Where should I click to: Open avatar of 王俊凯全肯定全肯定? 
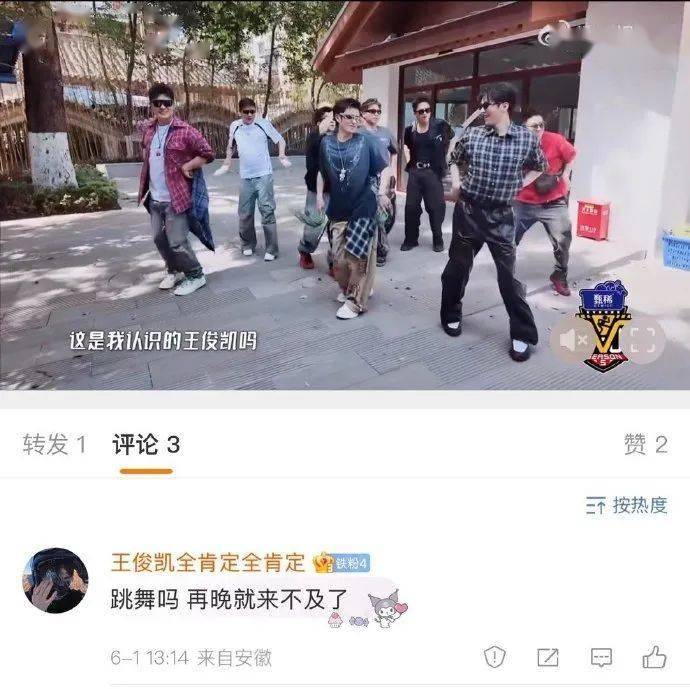point(56,580)
